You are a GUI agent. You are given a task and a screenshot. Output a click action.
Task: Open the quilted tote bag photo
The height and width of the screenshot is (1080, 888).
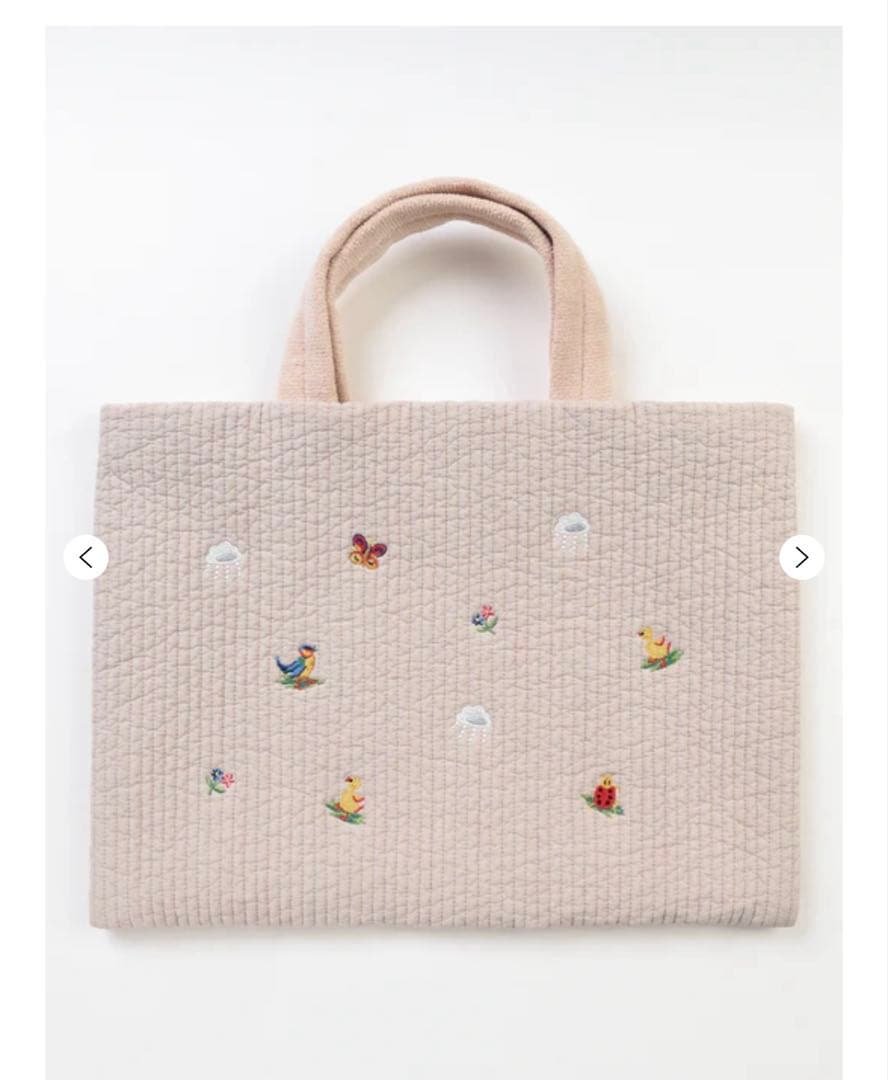click(444, 620)
